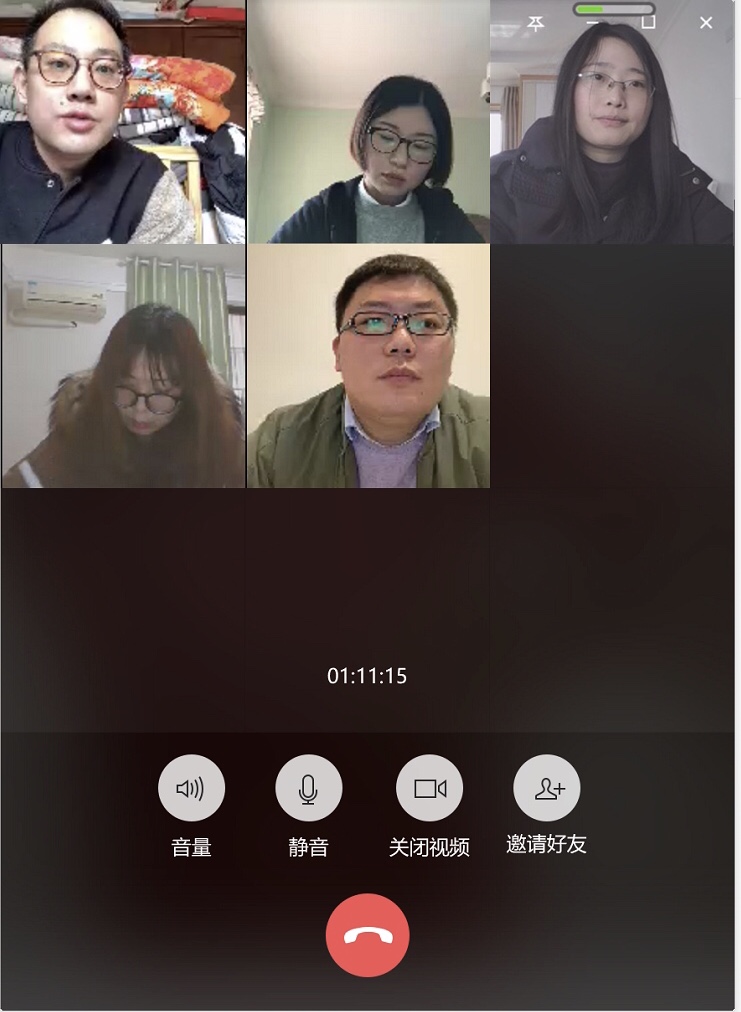This screenshot has width=741, height=1012.
Task: Pin the call window on top
Action: (x=536, y=23)
